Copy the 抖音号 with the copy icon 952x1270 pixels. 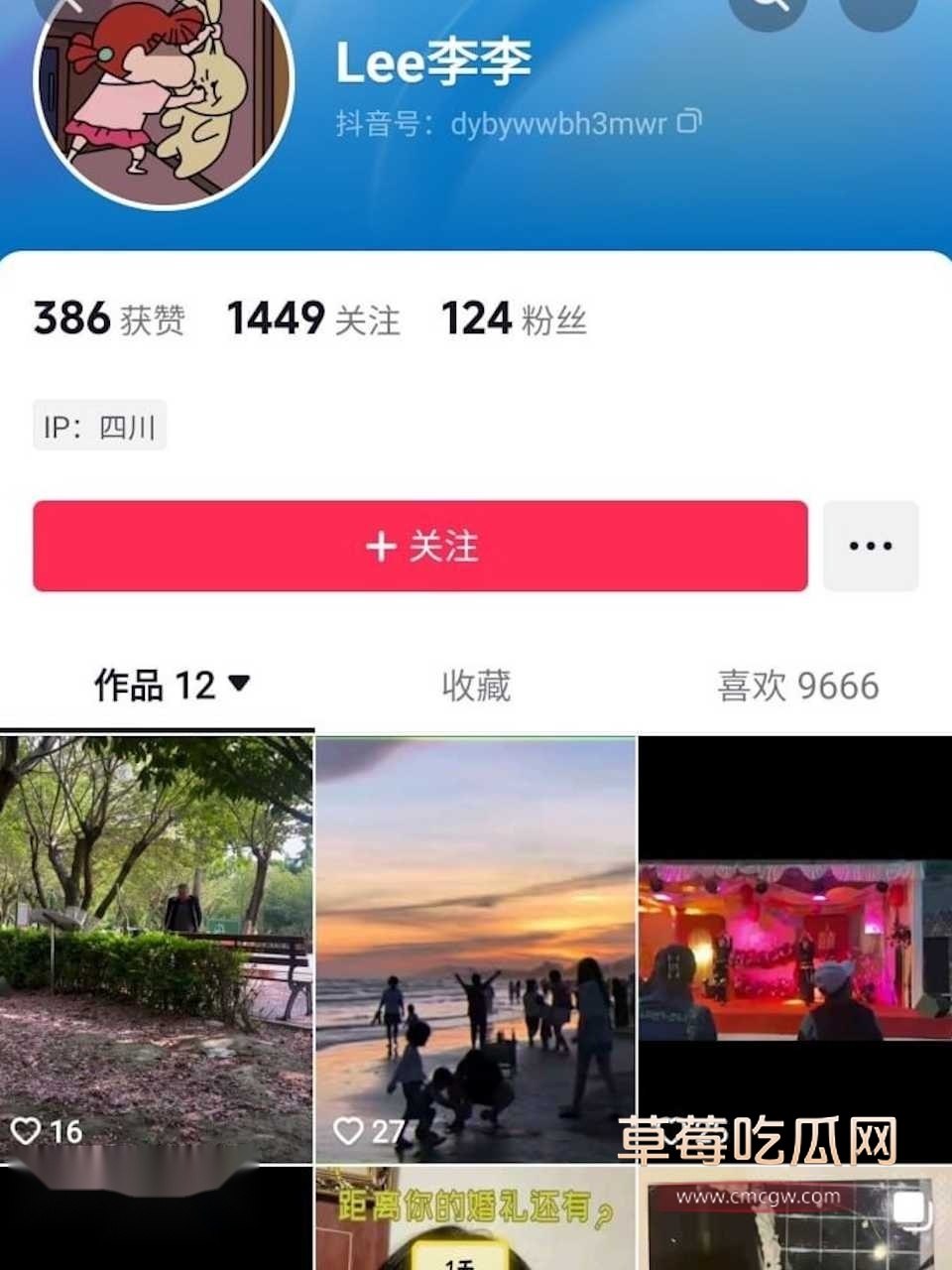point(689,122)
